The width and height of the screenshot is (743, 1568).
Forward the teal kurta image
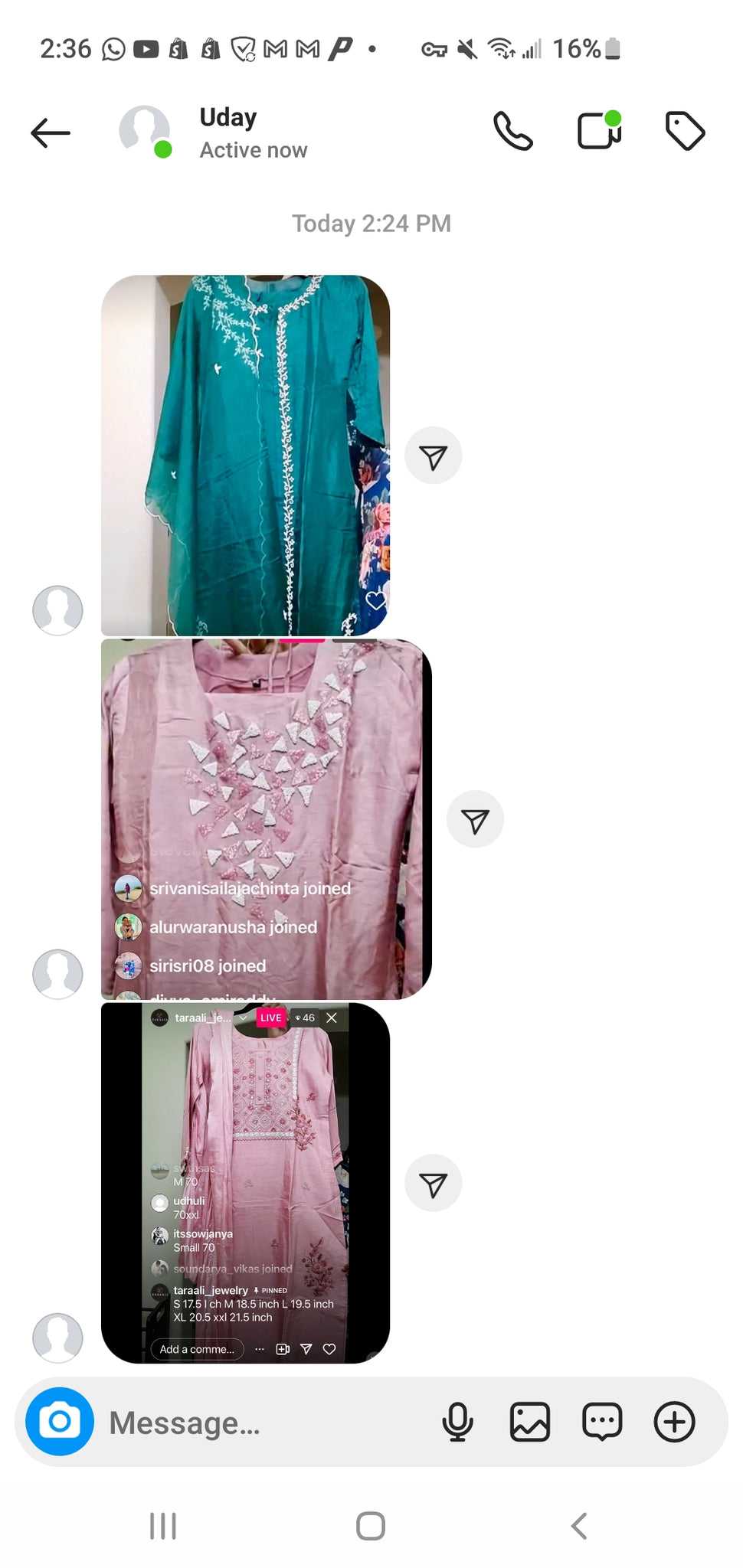(x=433, y=456)
